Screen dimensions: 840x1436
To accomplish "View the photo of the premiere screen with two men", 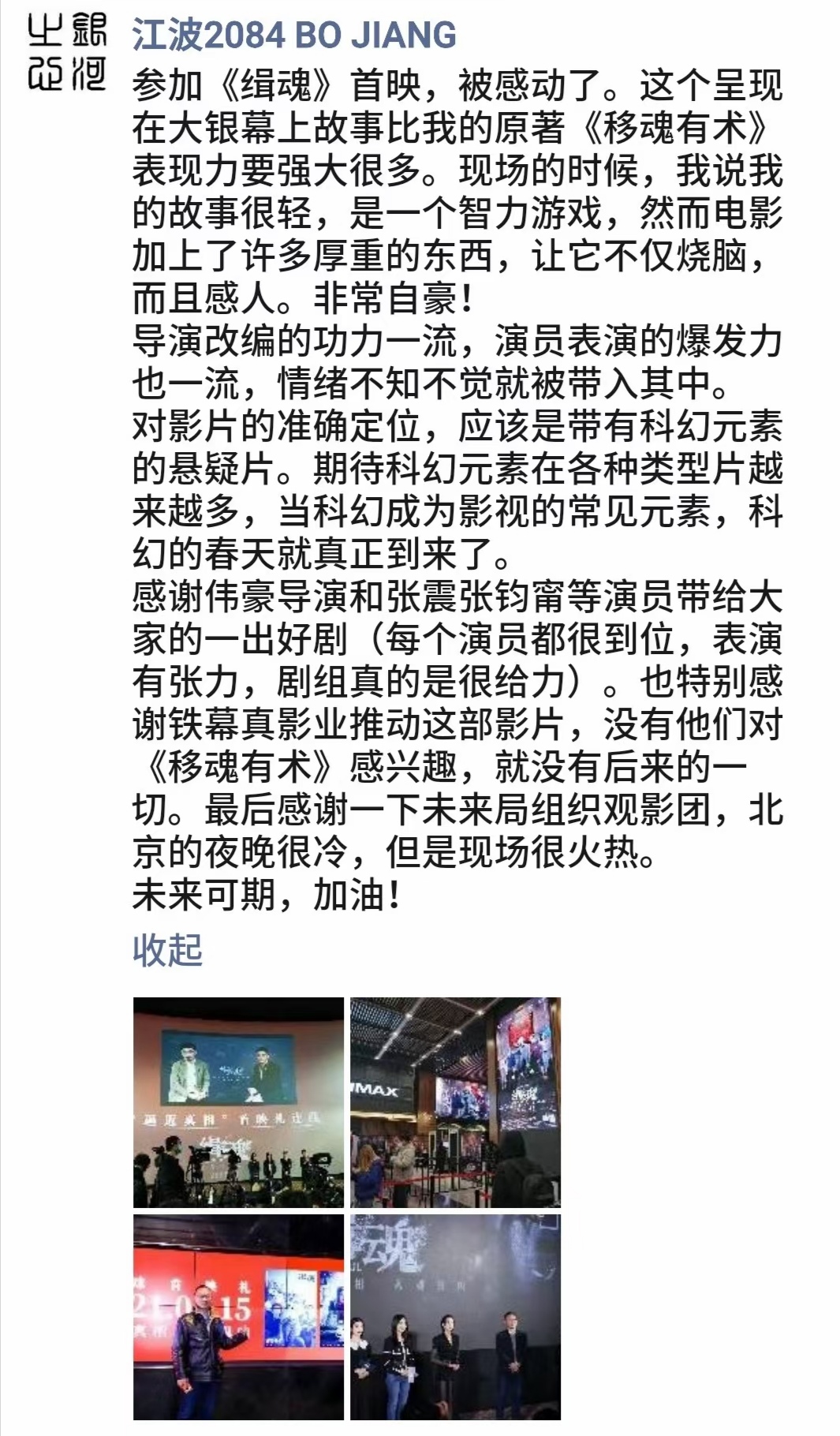I will [238, 1102].
